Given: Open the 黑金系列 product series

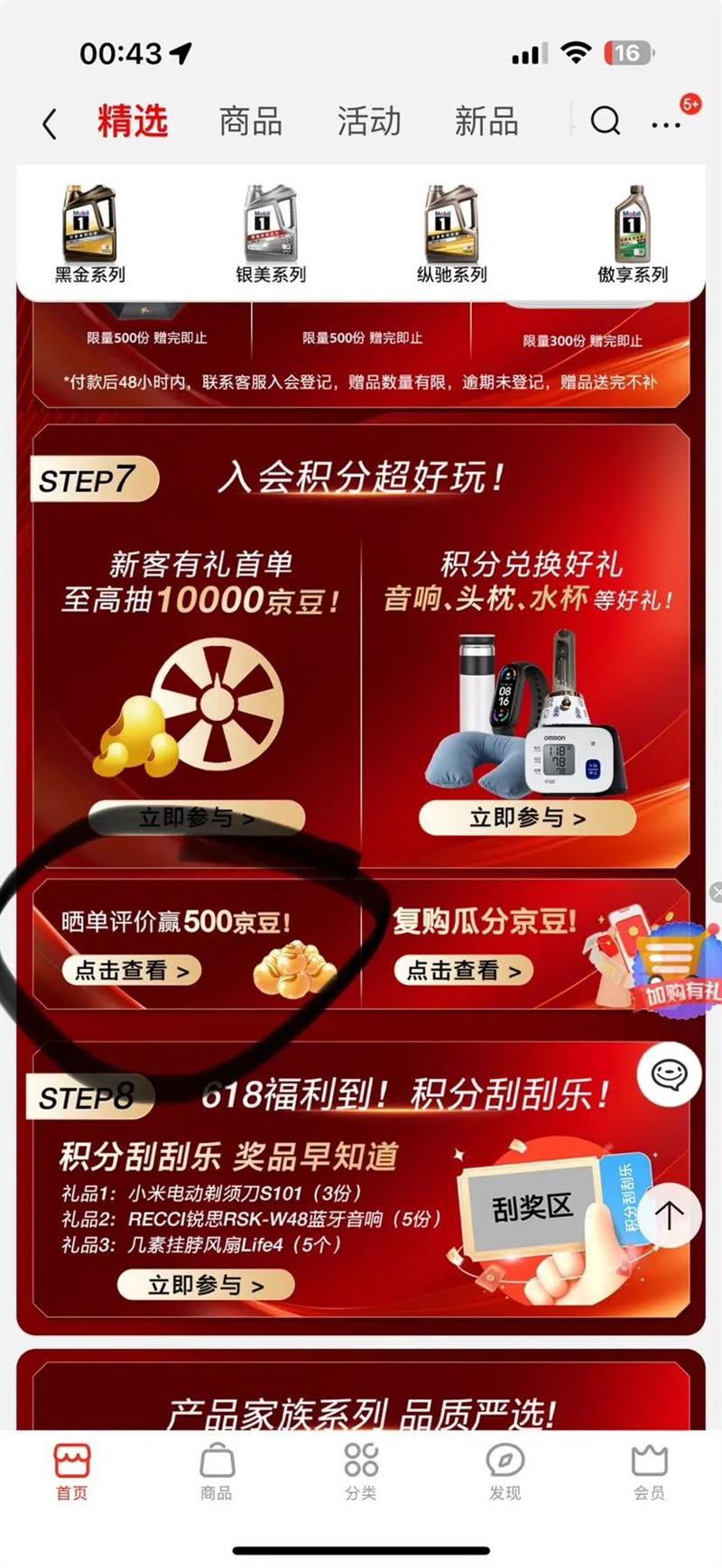Looking at the screenshot, I should [89, 235].
